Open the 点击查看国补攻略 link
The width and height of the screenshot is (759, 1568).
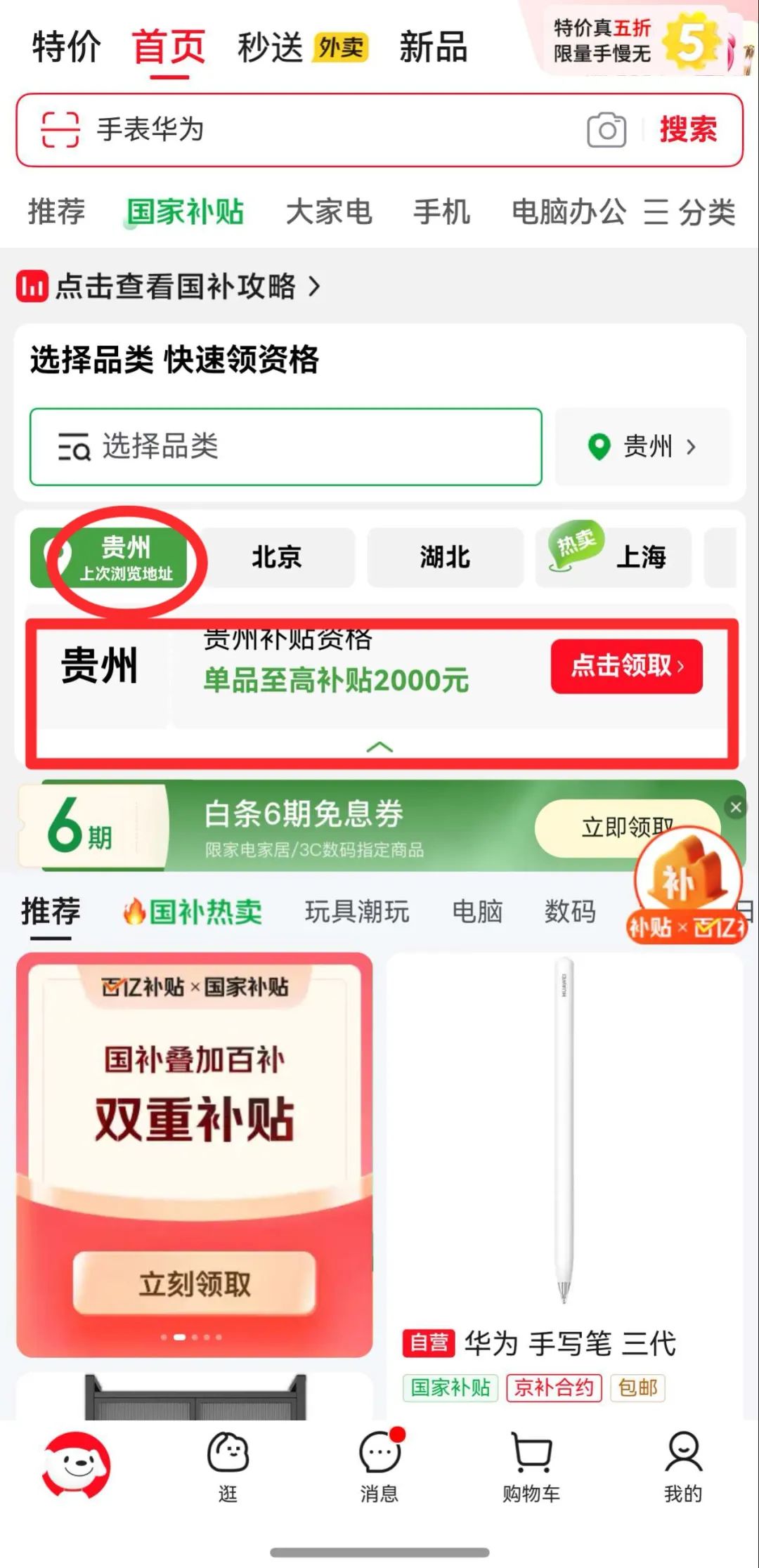pos(176,287)
